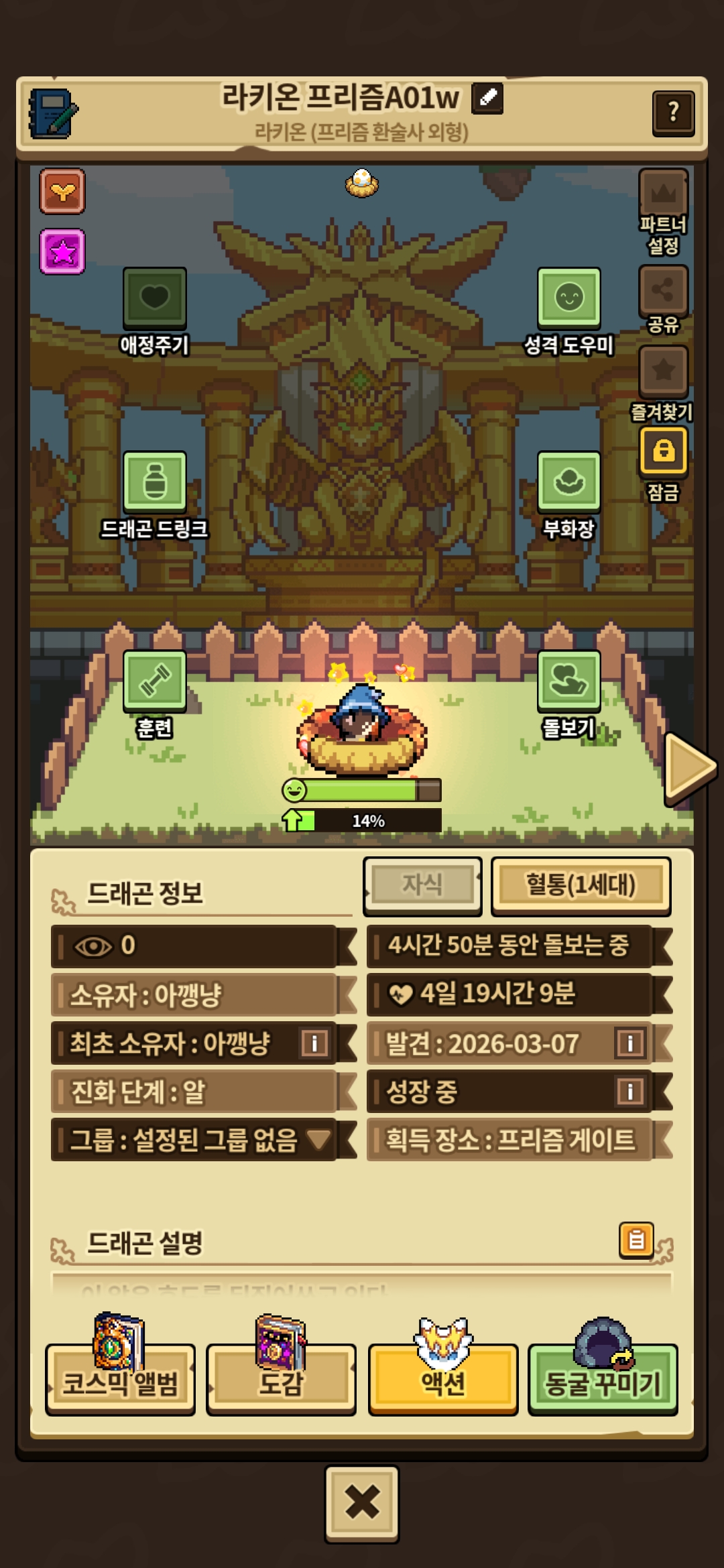Open the 도감 encyclopedia
Viewport: 724px width, 1568px height.
281,1379
